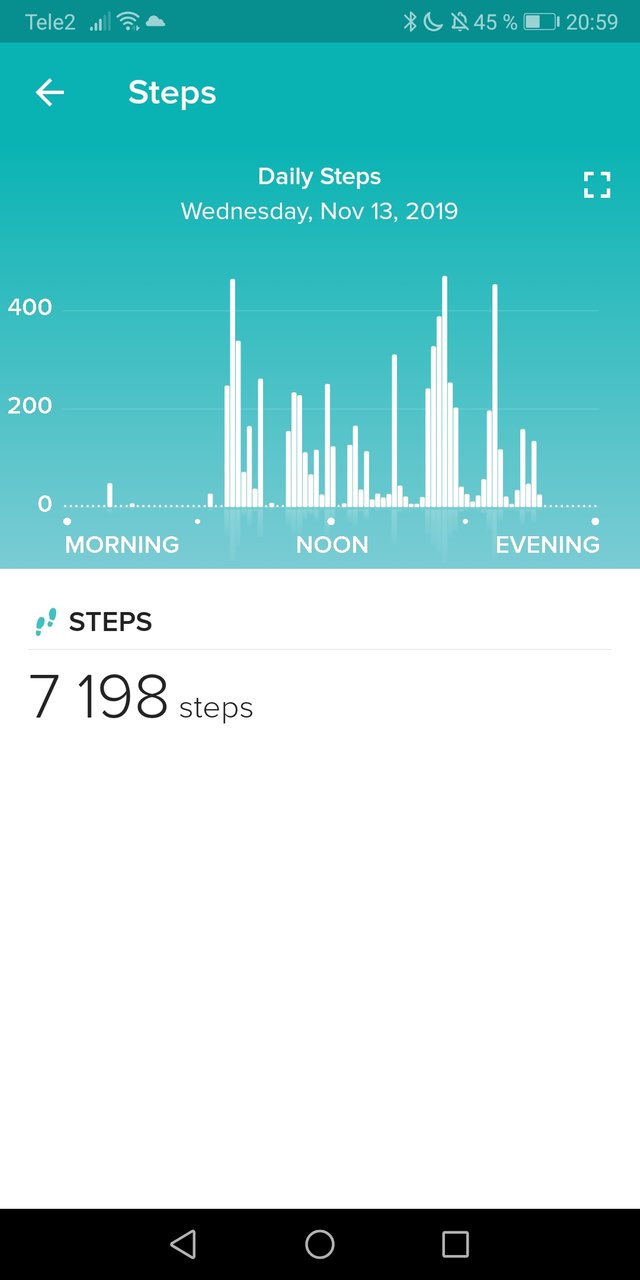Image resolution: width=640 pixels, height=1280 pixels.
Task: Expand the Daily Steps chart to fullscreen
Action: coord(597,184)
